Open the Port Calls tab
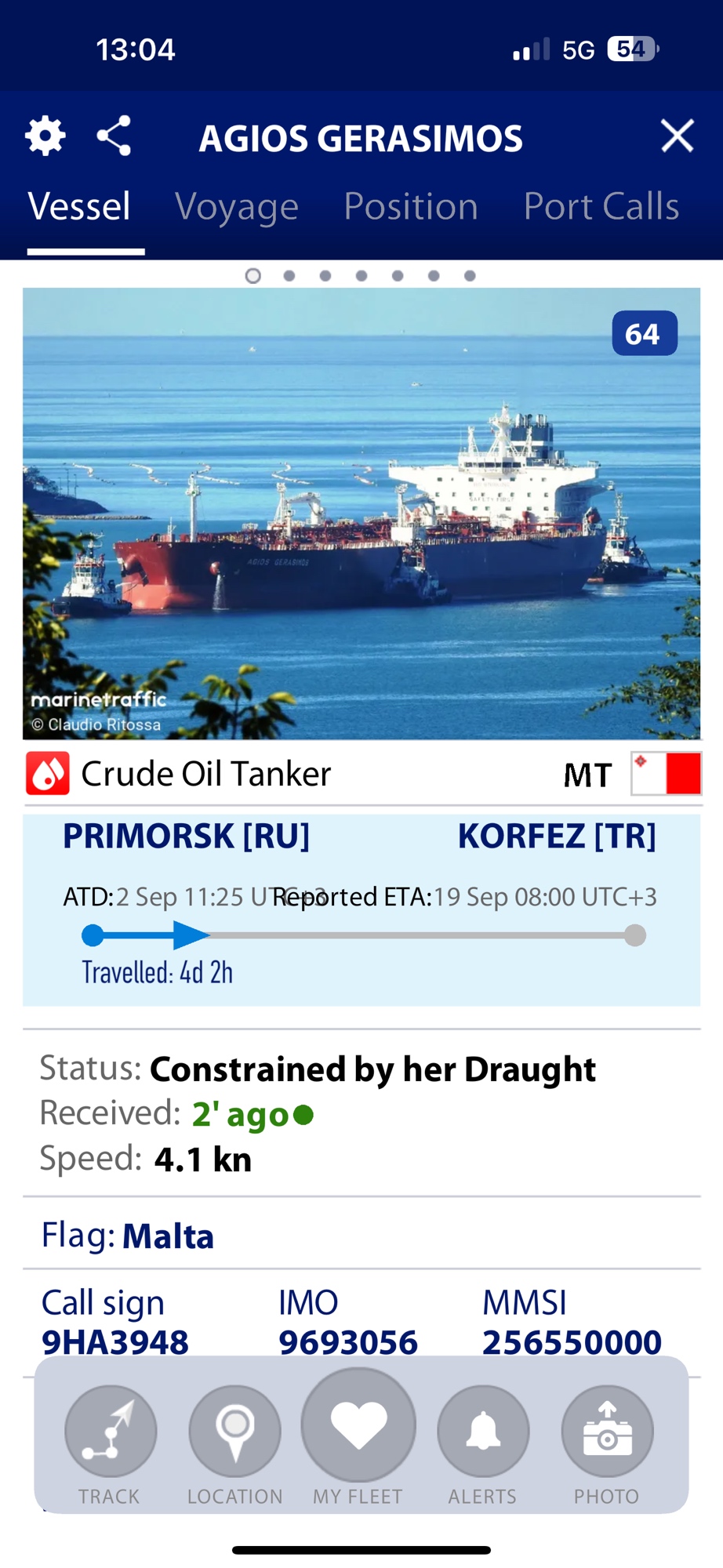This screenshot has width=723, height=1568. pos(601,207)
